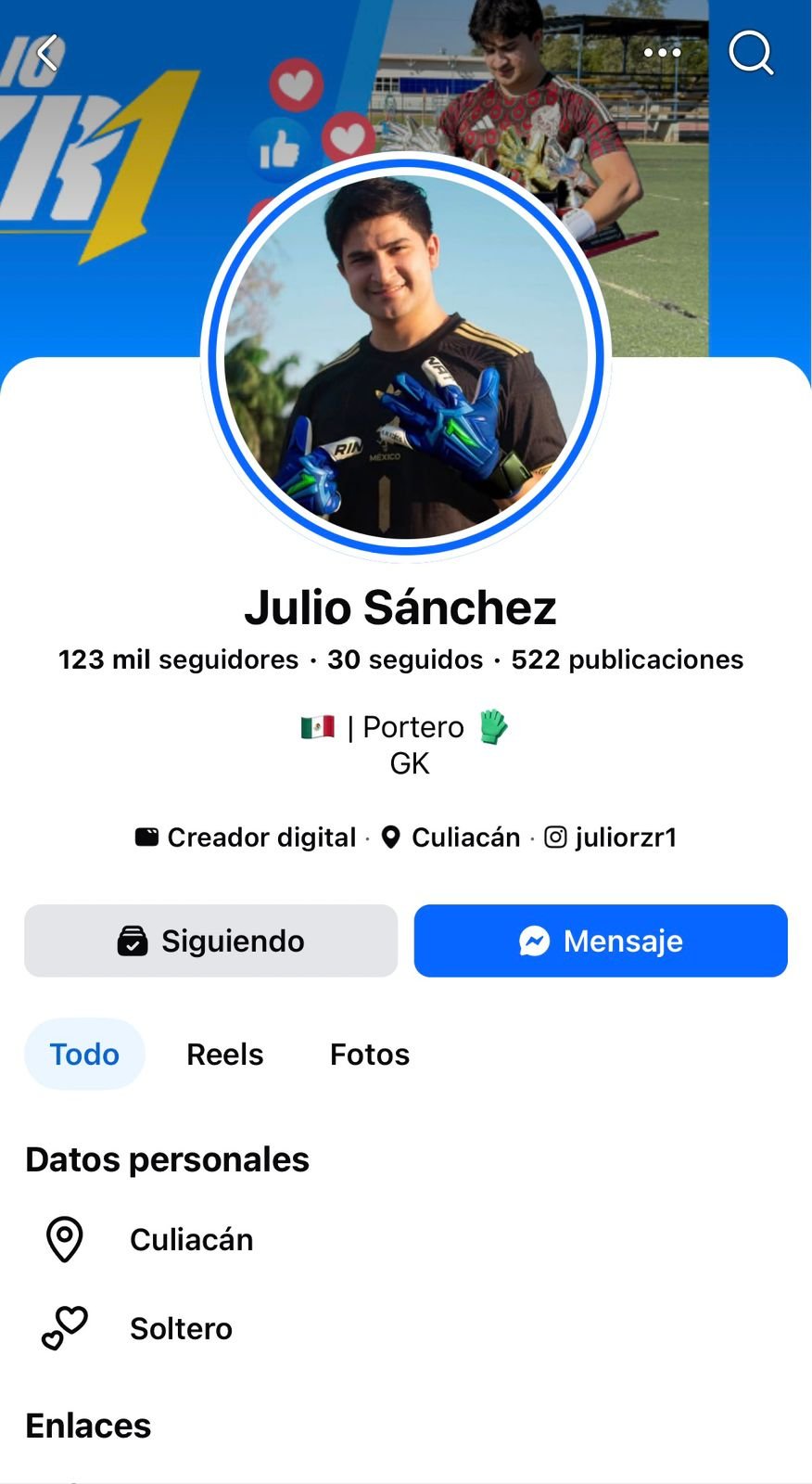Go back using the top arrow
Image resolution: width=812 pixels, height=1484 pixels.
coord(48,53)
